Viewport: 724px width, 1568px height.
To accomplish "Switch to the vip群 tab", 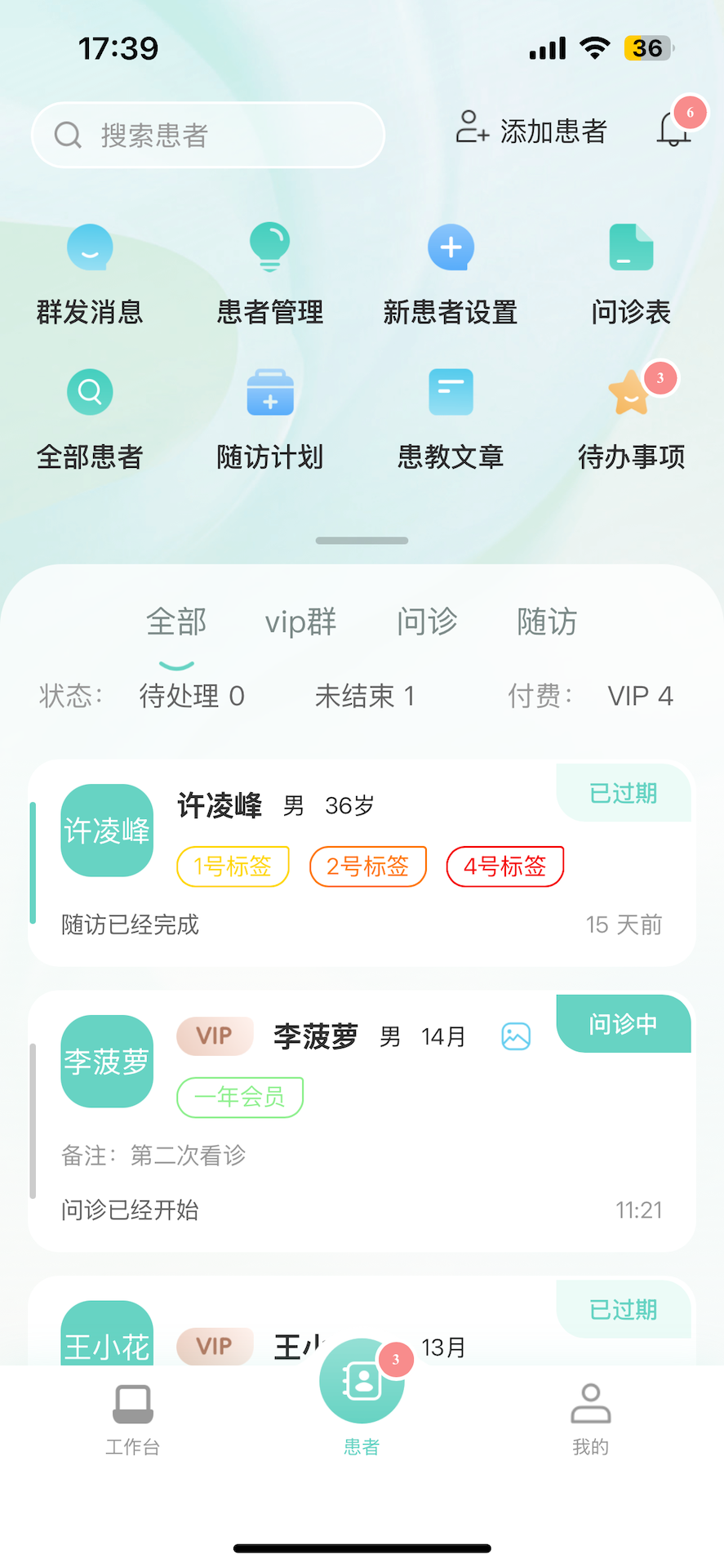I will coord(300,622).
